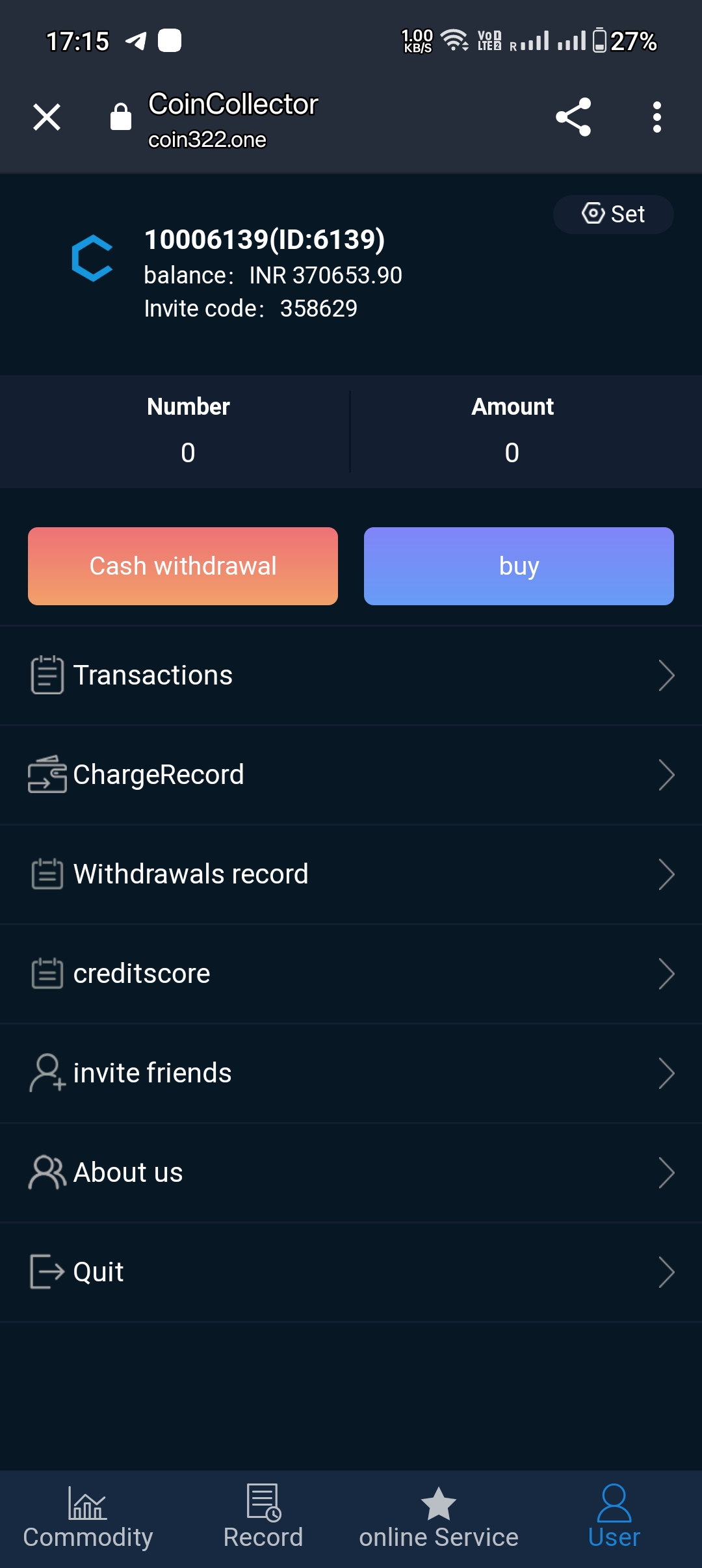Image resolution: width=702 pixels, height=1568 pixels.
Task: Tap the Cash withdrawal button
Action: click(x=183, y=566)
